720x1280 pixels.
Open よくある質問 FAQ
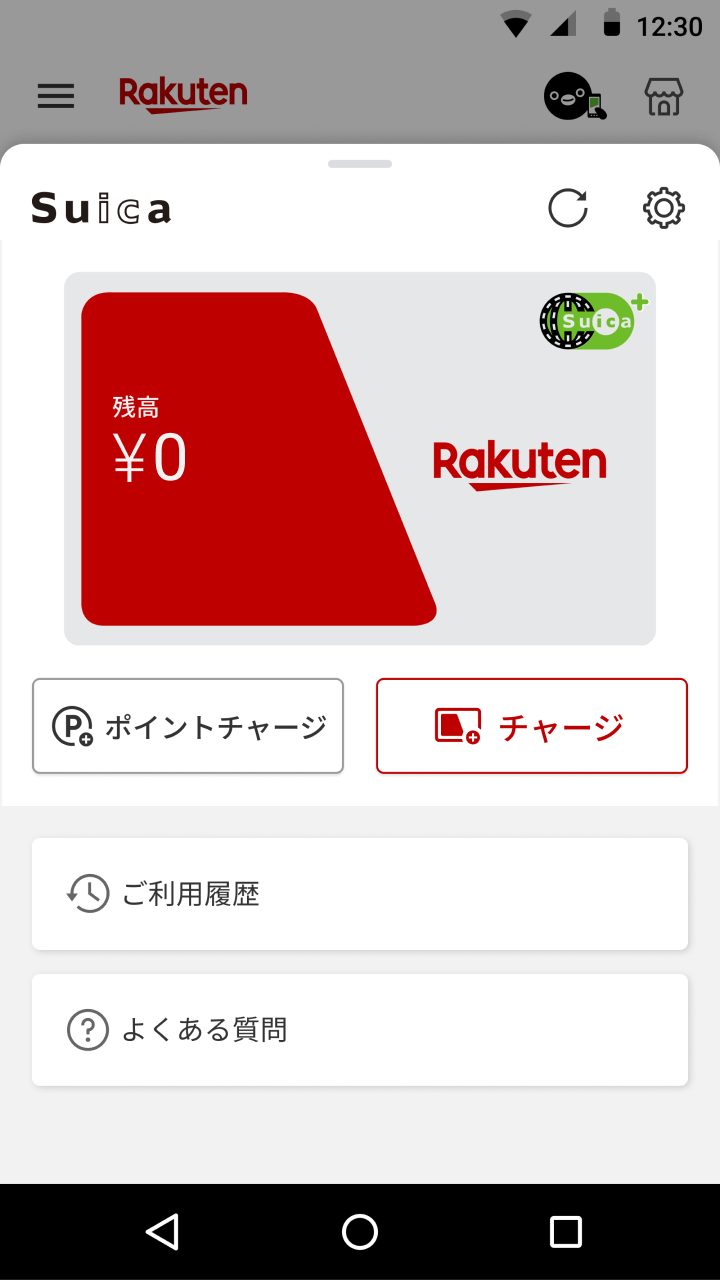point(360,1029)
